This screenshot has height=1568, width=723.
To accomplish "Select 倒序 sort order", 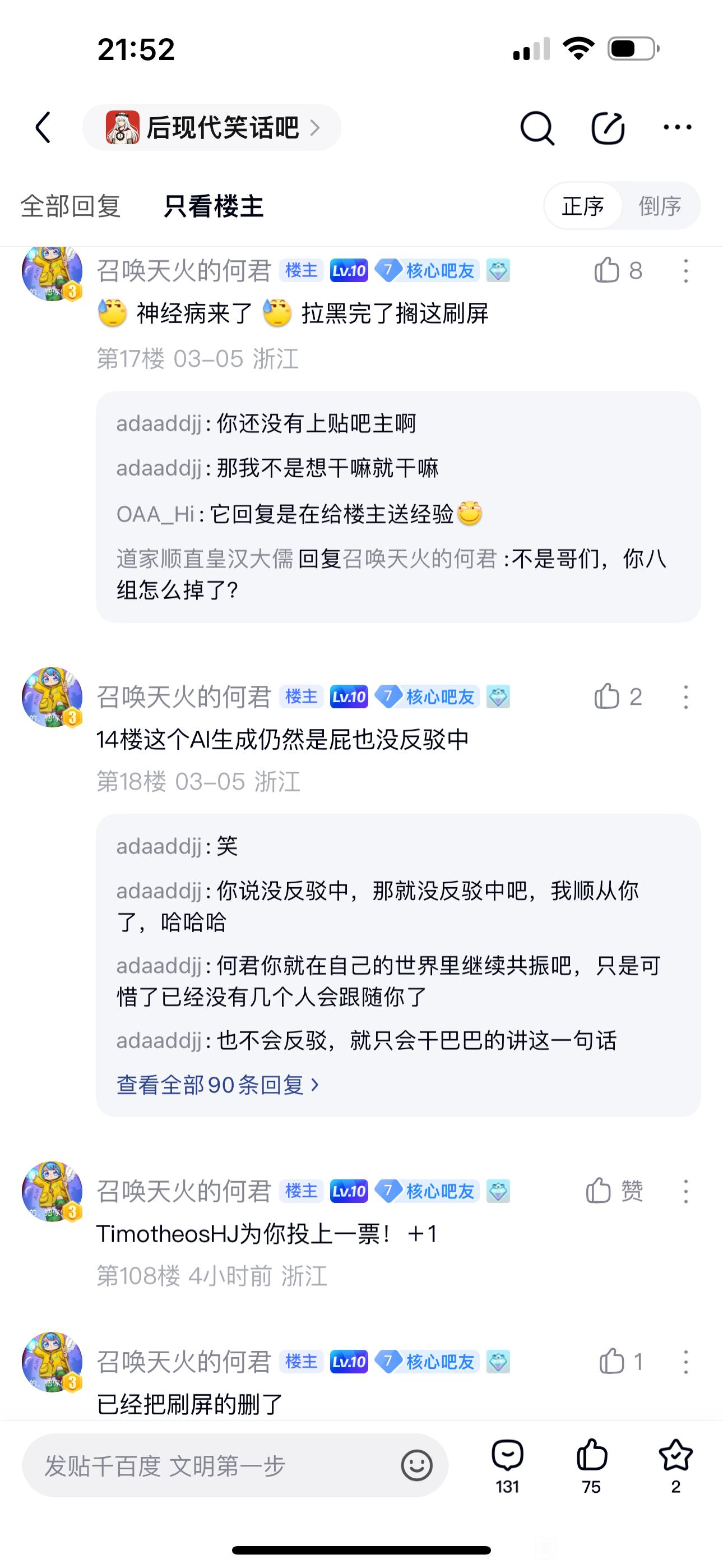I will click(660, 206).
